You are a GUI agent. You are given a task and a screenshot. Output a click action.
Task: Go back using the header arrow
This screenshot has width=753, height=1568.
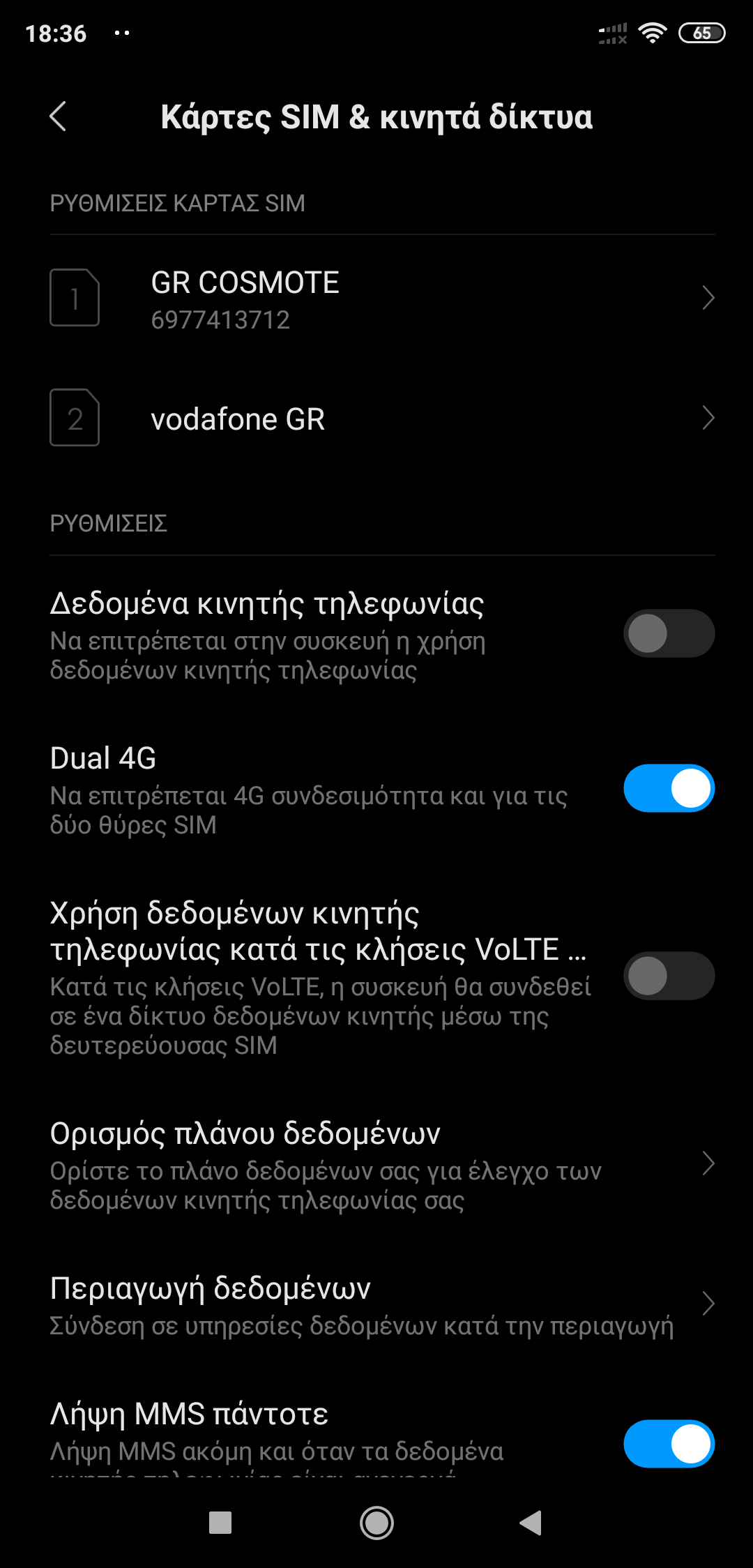(59, 116)
